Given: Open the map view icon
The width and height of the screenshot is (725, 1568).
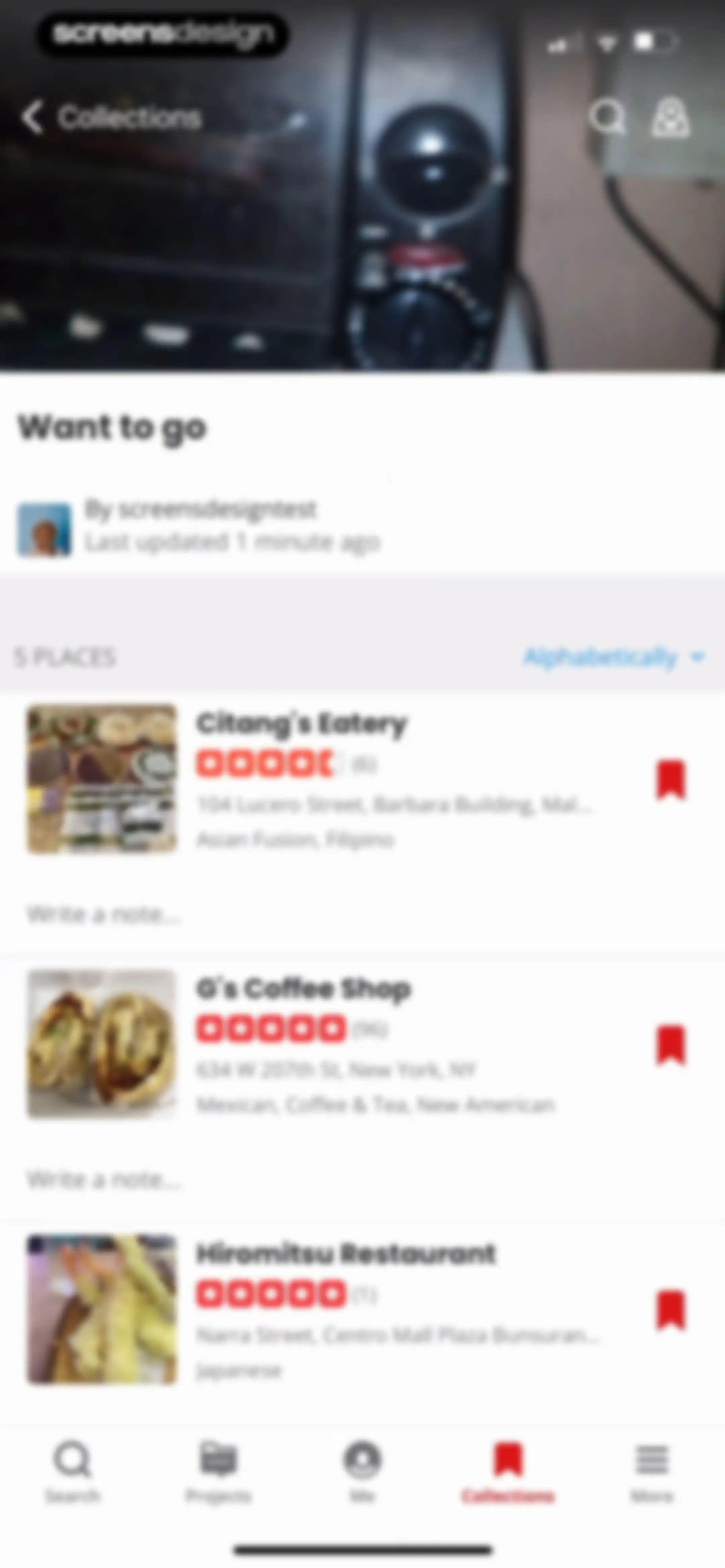Looking at the screenshot, I should click(670, 117).
